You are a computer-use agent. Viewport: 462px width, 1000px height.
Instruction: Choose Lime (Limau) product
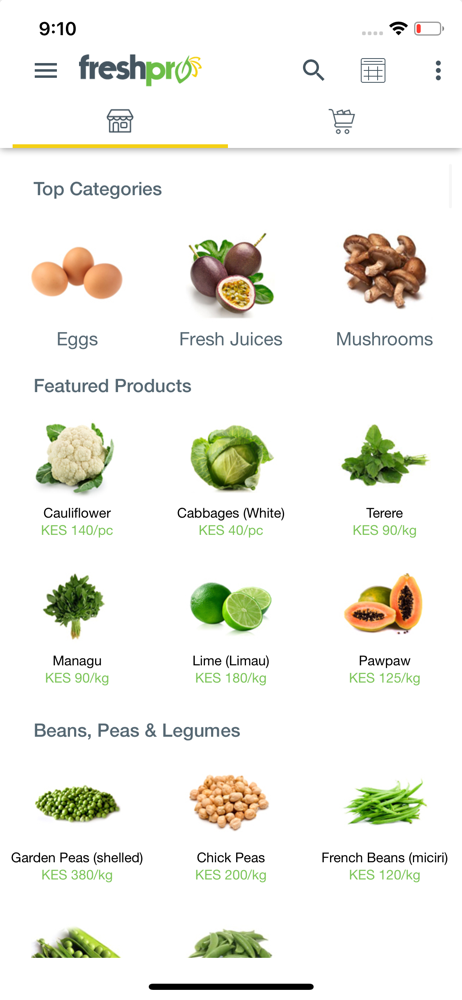click(x=231, y=628)
